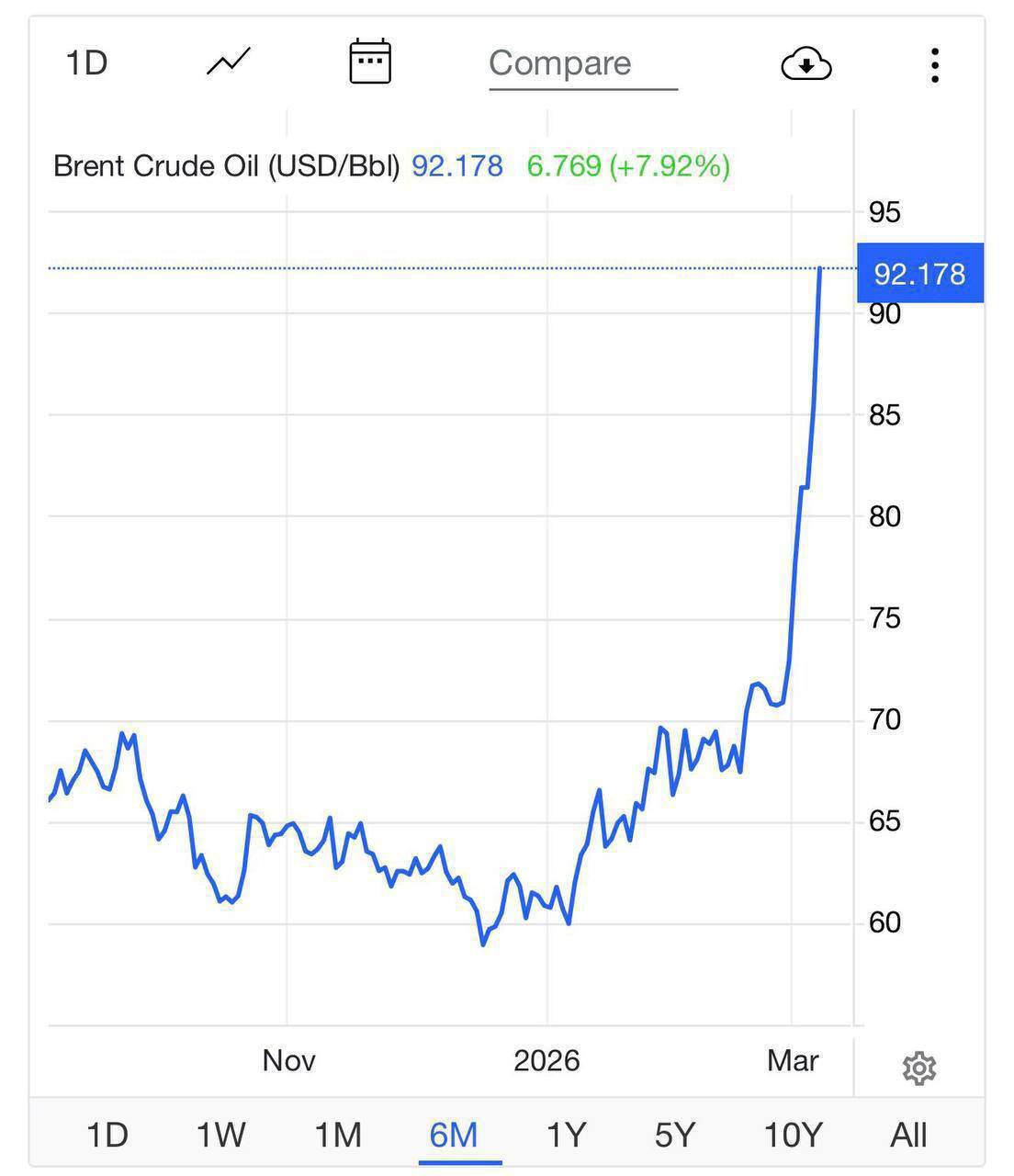The height and width of the screenshot is (1176, 1014).
Task: Select the 1W time range
Action: [220, 1136]
